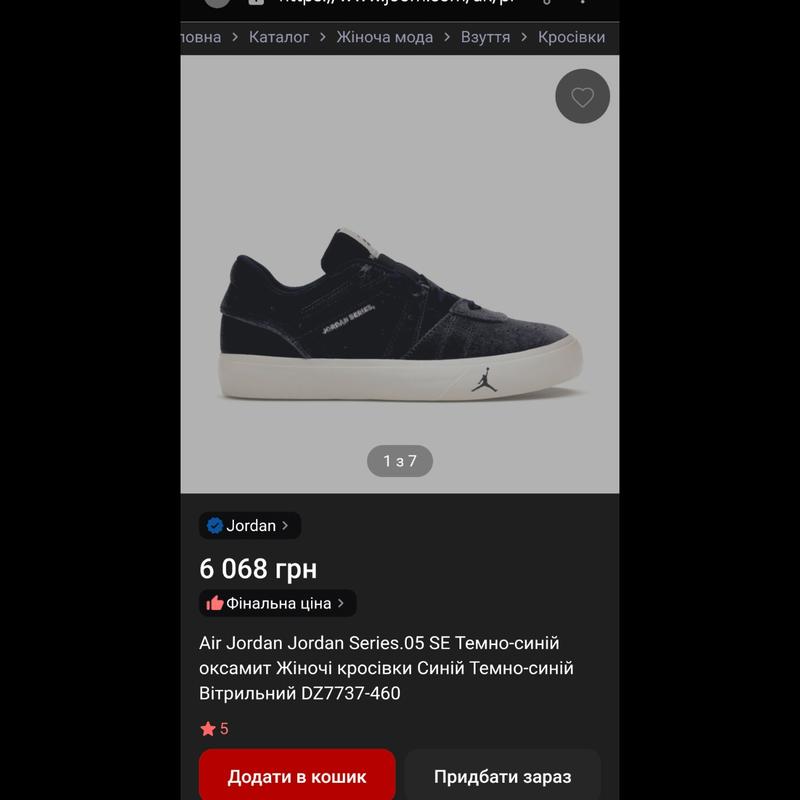Open the Jordan brand page chip
Screen dimensions: 800x800
(250, 525)
